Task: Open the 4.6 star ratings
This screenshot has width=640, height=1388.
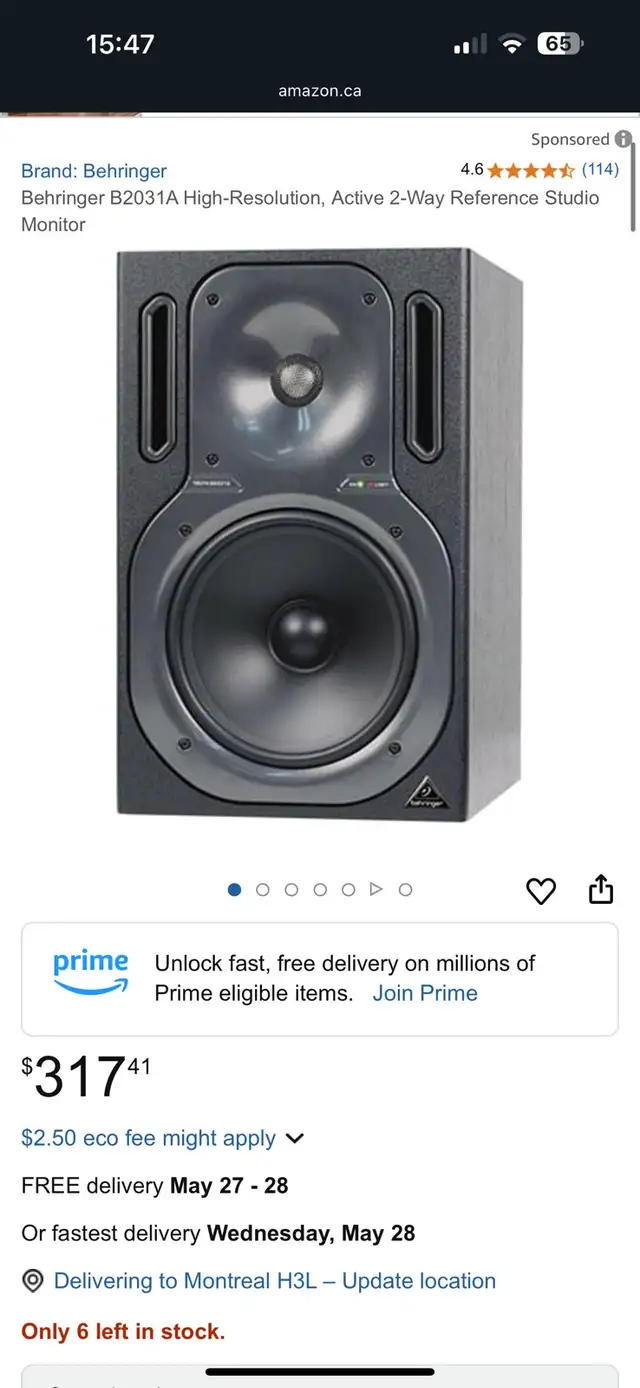Action: [539, 170]
